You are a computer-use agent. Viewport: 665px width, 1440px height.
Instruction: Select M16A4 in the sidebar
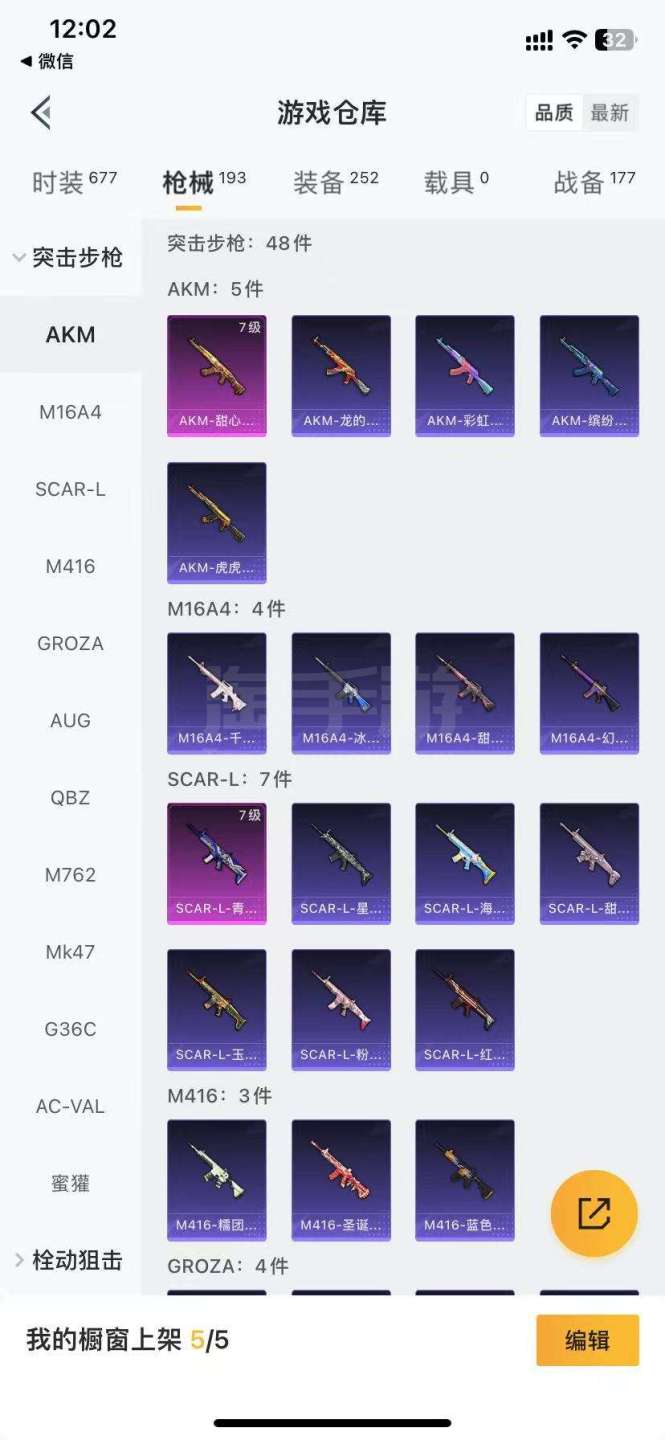[70, 412]
